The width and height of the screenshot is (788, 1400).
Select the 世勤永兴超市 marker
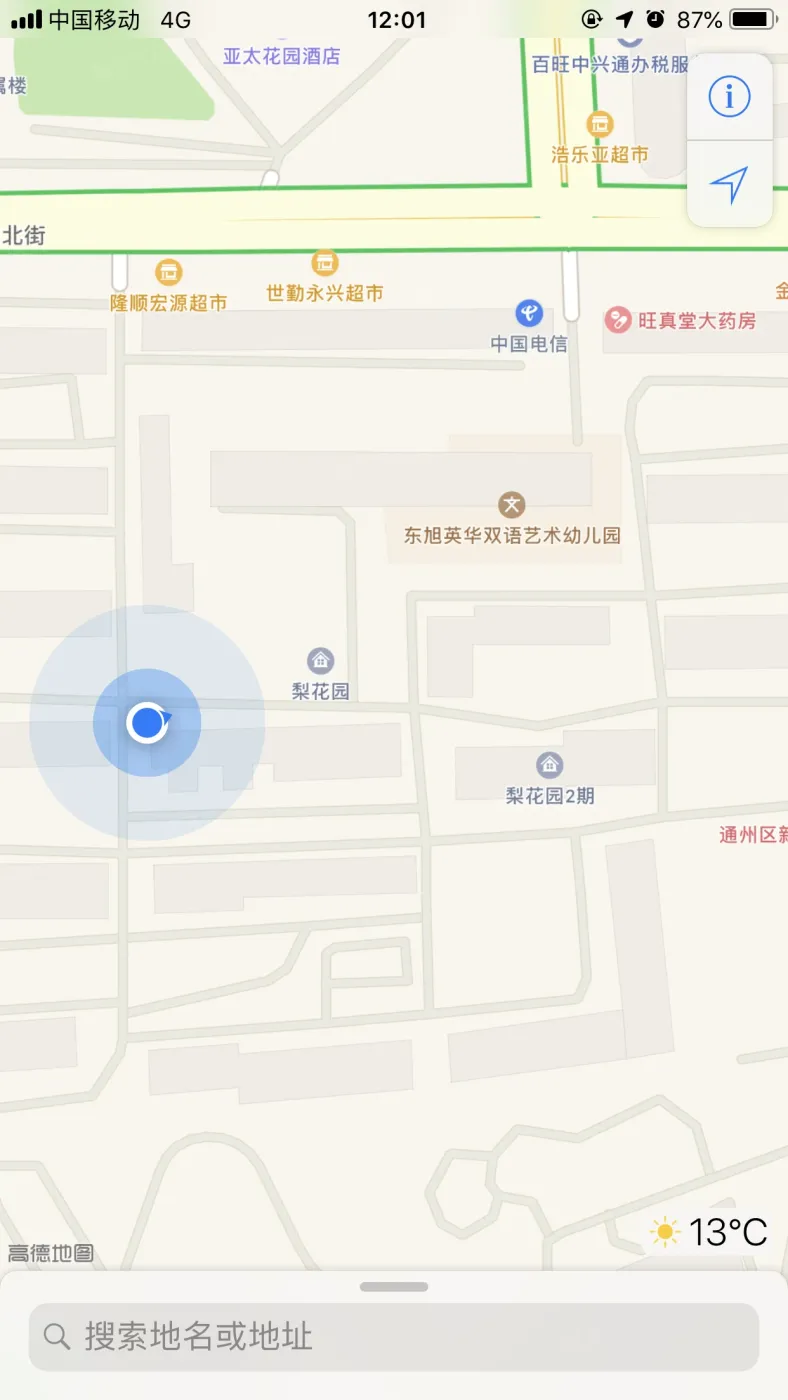pos(324,264)
